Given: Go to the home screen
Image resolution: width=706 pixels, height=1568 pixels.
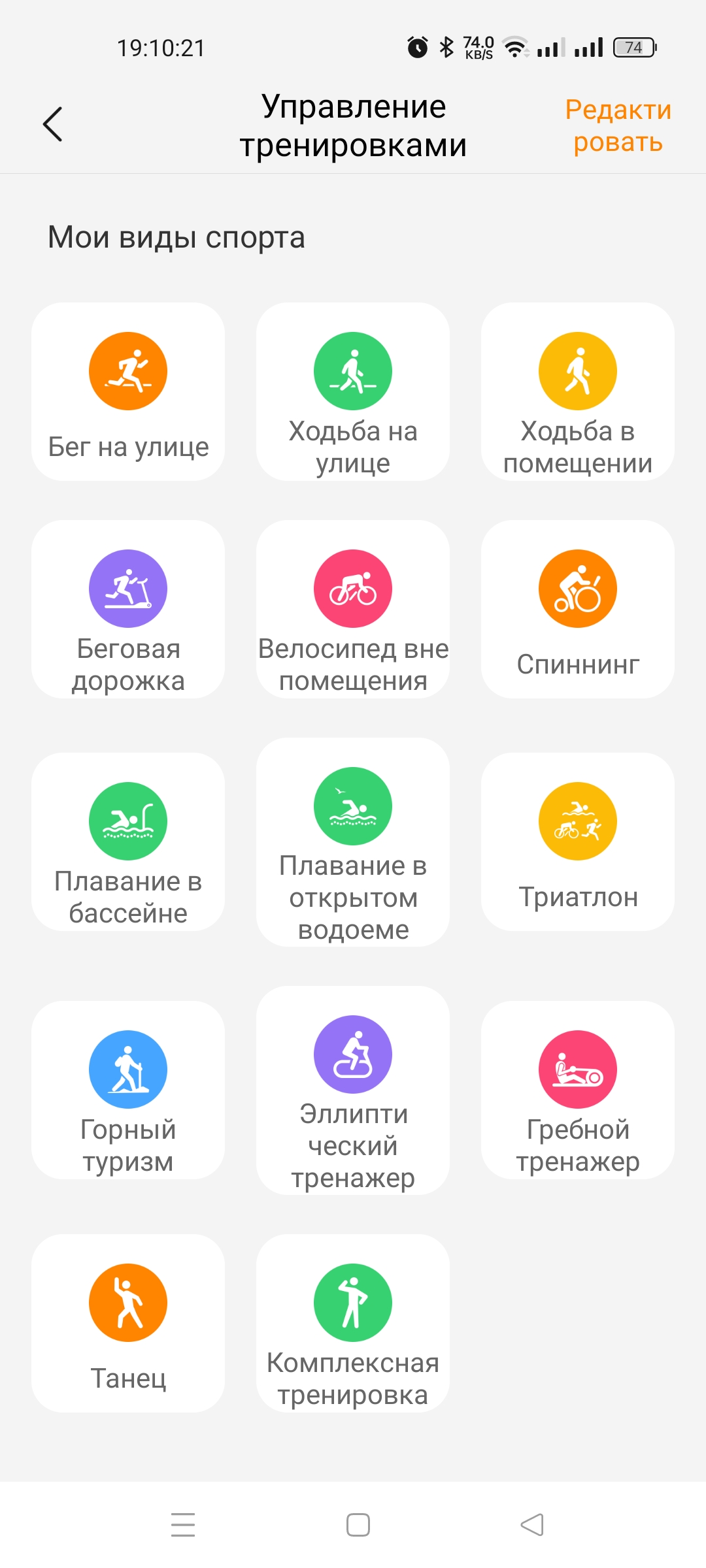Looking at the screenshot, I should click(x=358, y=1525).
